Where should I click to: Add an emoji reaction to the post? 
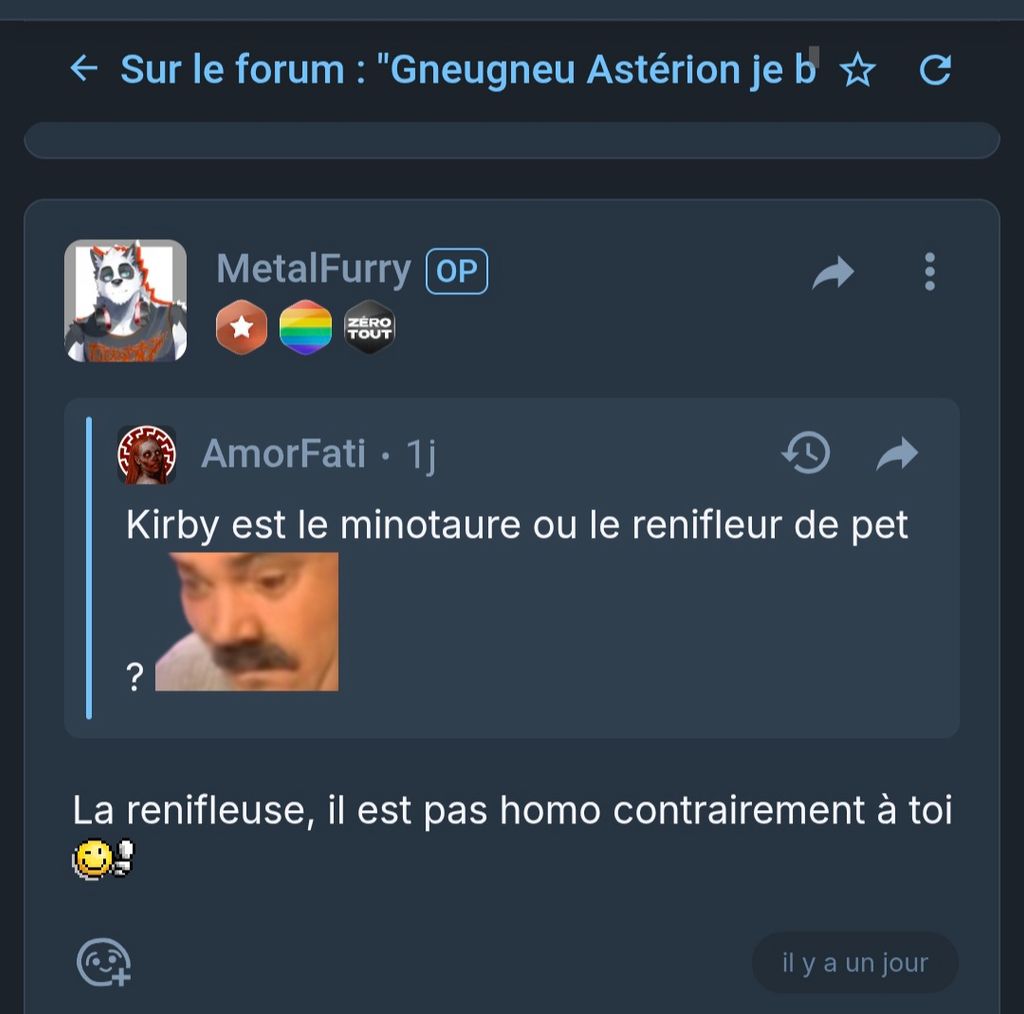[x=104, y=962]
